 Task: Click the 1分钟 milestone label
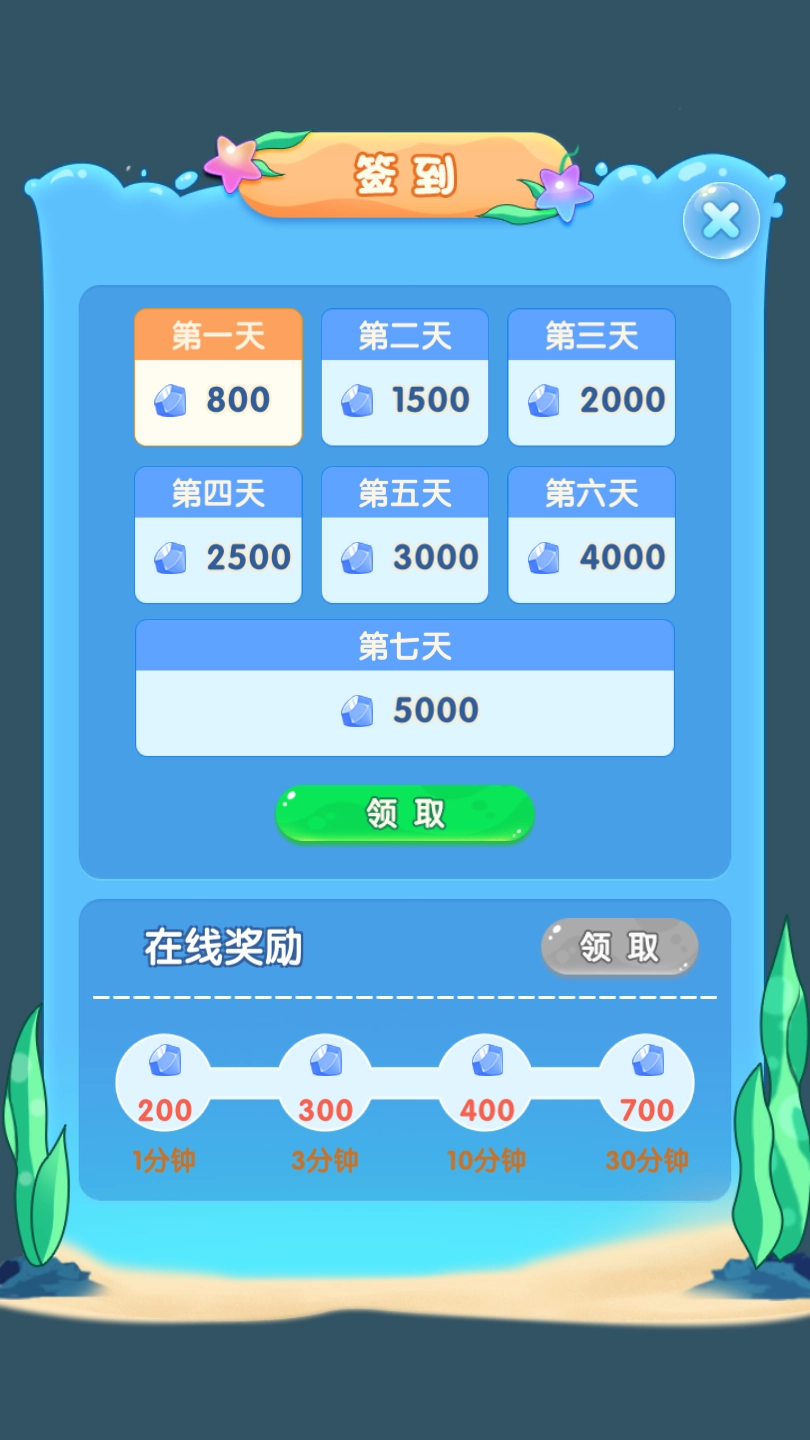(163, 1160)
